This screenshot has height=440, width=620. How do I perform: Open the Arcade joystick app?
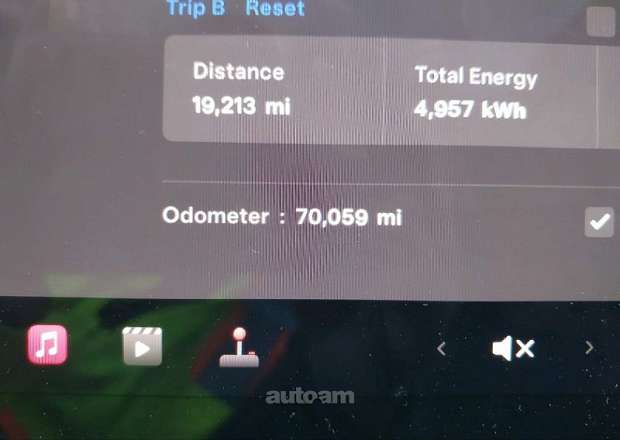pyautogui.click(x=239, y=347)
